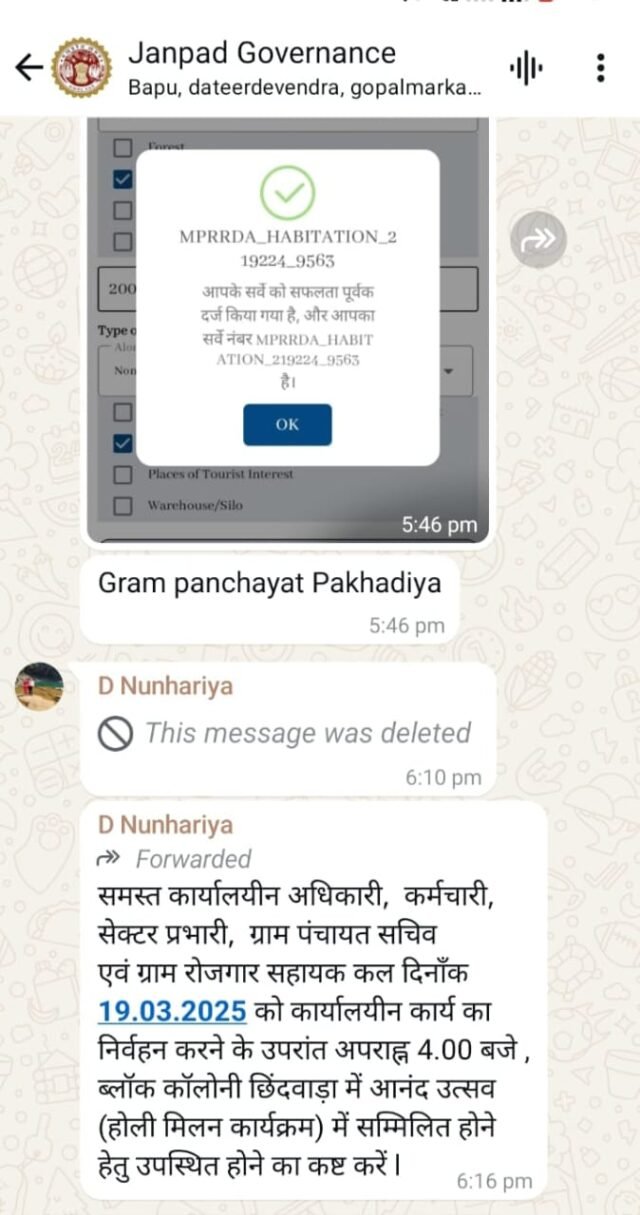The height and width of the screenshot is (1215, 640).
Task: Open the three-dot overflow menu
Action: tap(600, 68)
